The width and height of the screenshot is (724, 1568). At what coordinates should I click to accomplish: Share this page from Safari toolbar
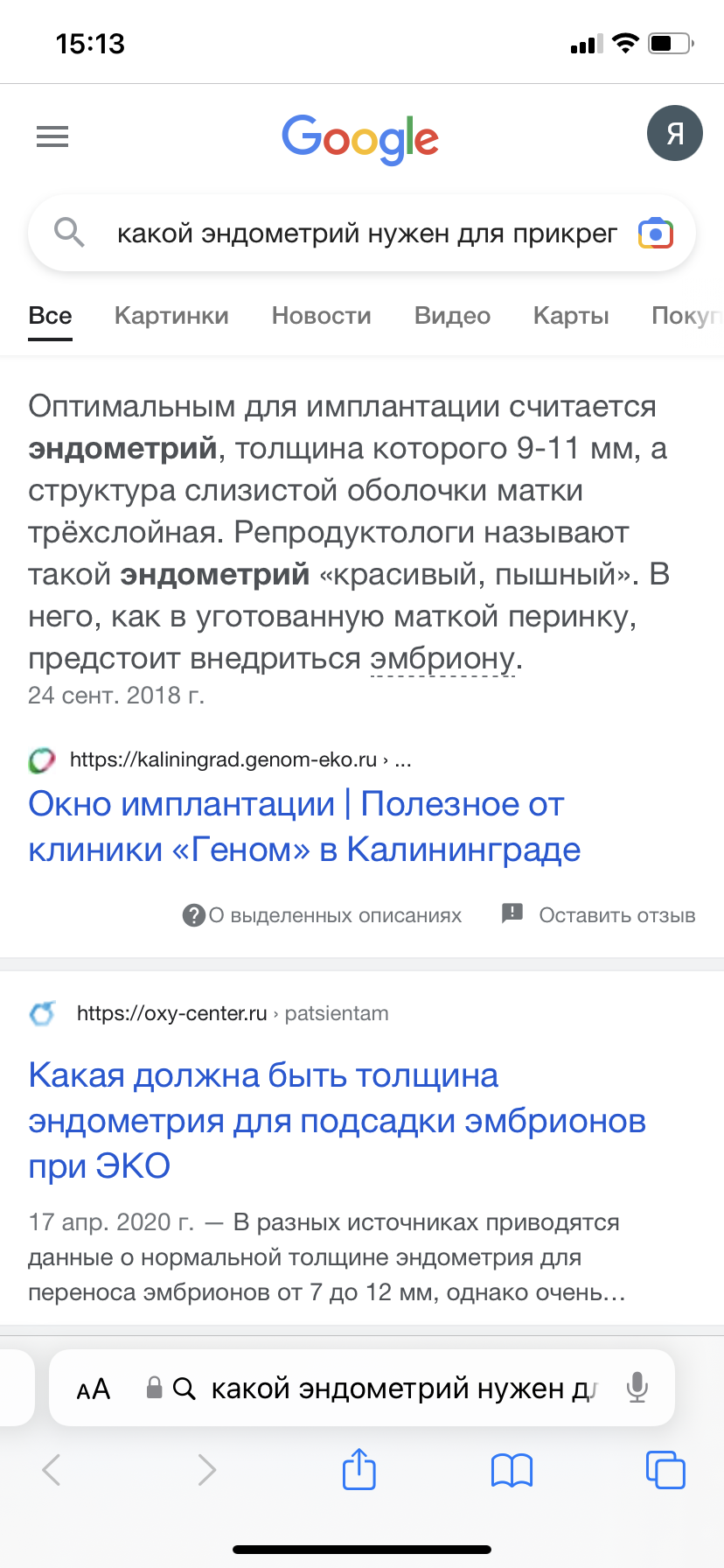359,1469
